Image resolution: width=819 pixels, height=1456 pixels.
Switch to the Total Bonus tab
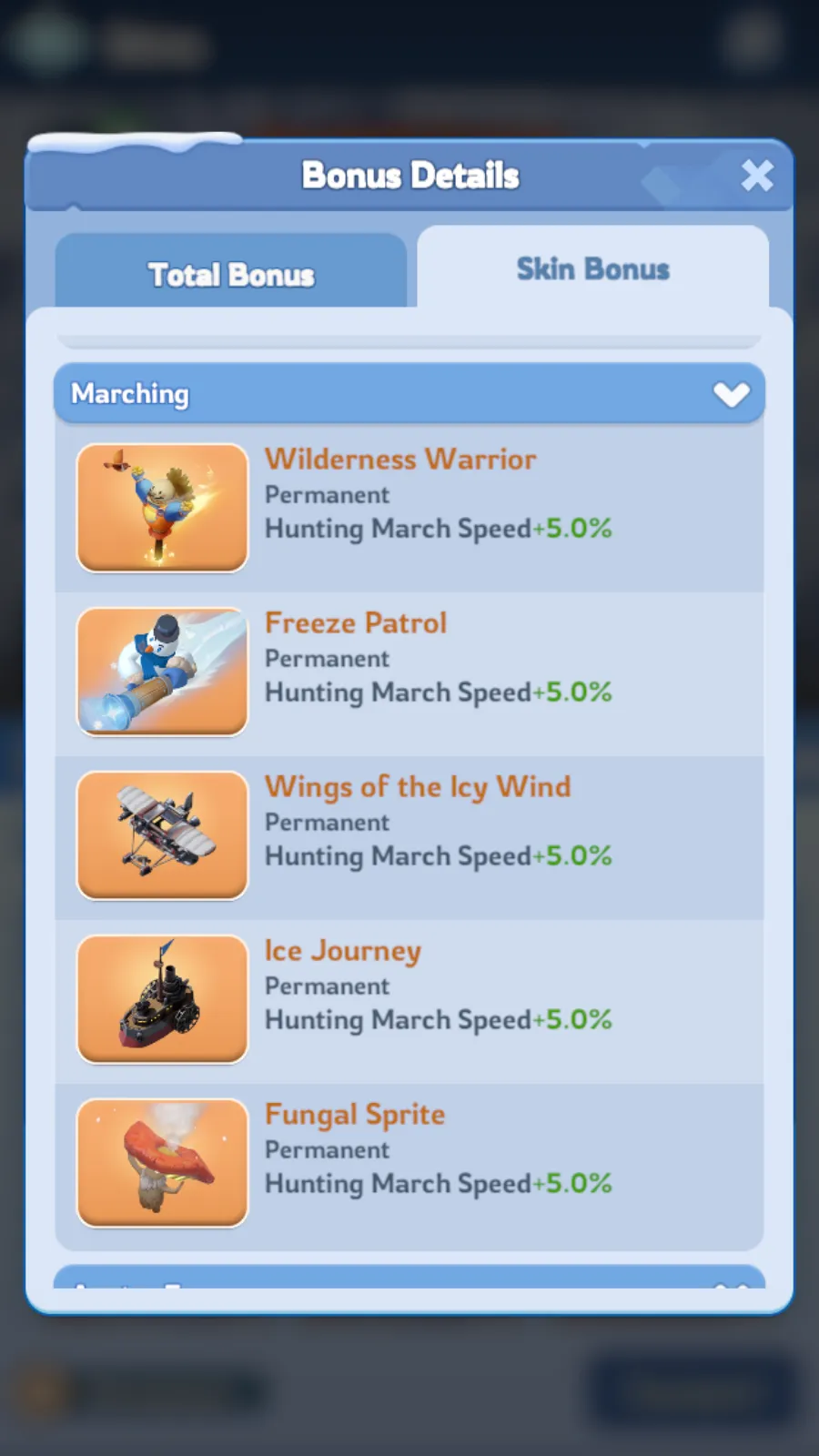[x=231, y=271]
